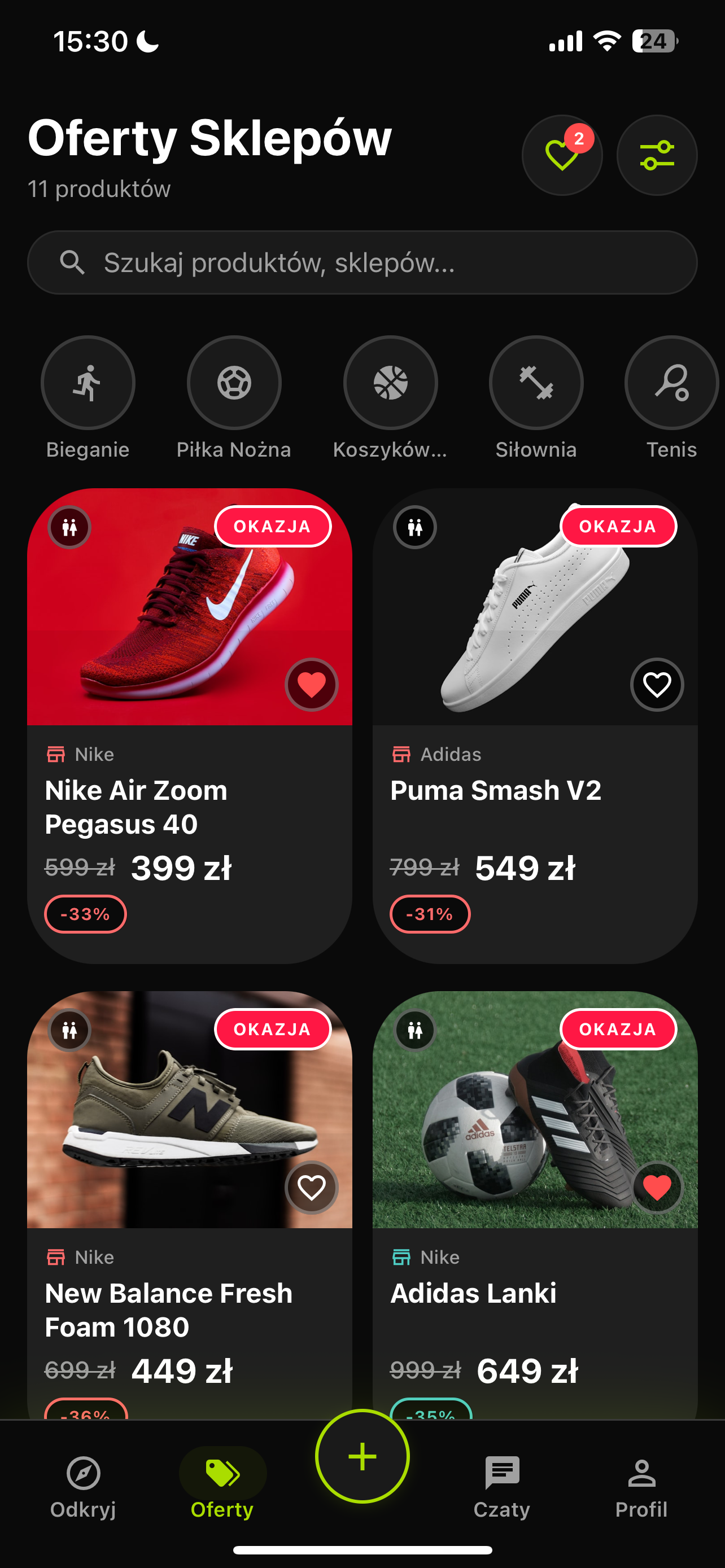The height and width of the screenshot is (1568, 725).
Task: Open the Piłka Nożna football category
Action: click(234, 382)
